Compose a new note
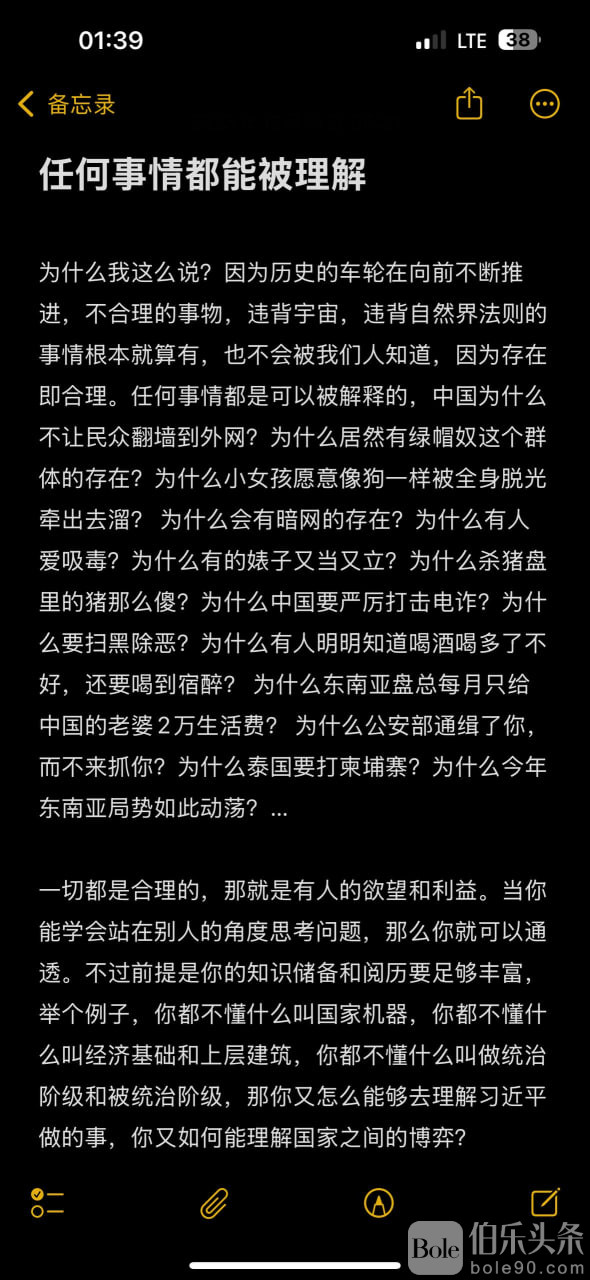The image size is (590, 1280). pyautogui.click(x=545, y=1201)
